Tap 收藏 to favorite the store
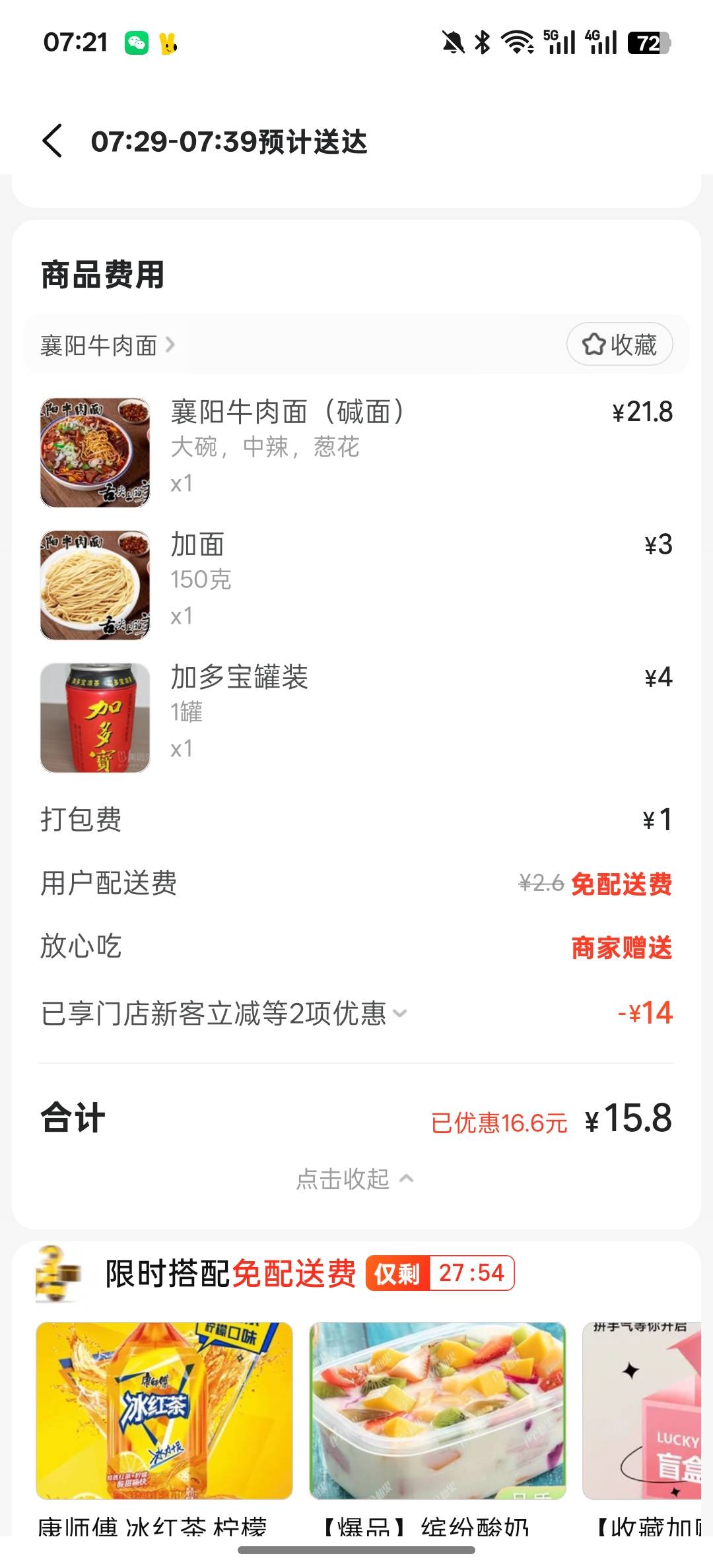Screen dimensions: 713x1568 pos(619,344)
